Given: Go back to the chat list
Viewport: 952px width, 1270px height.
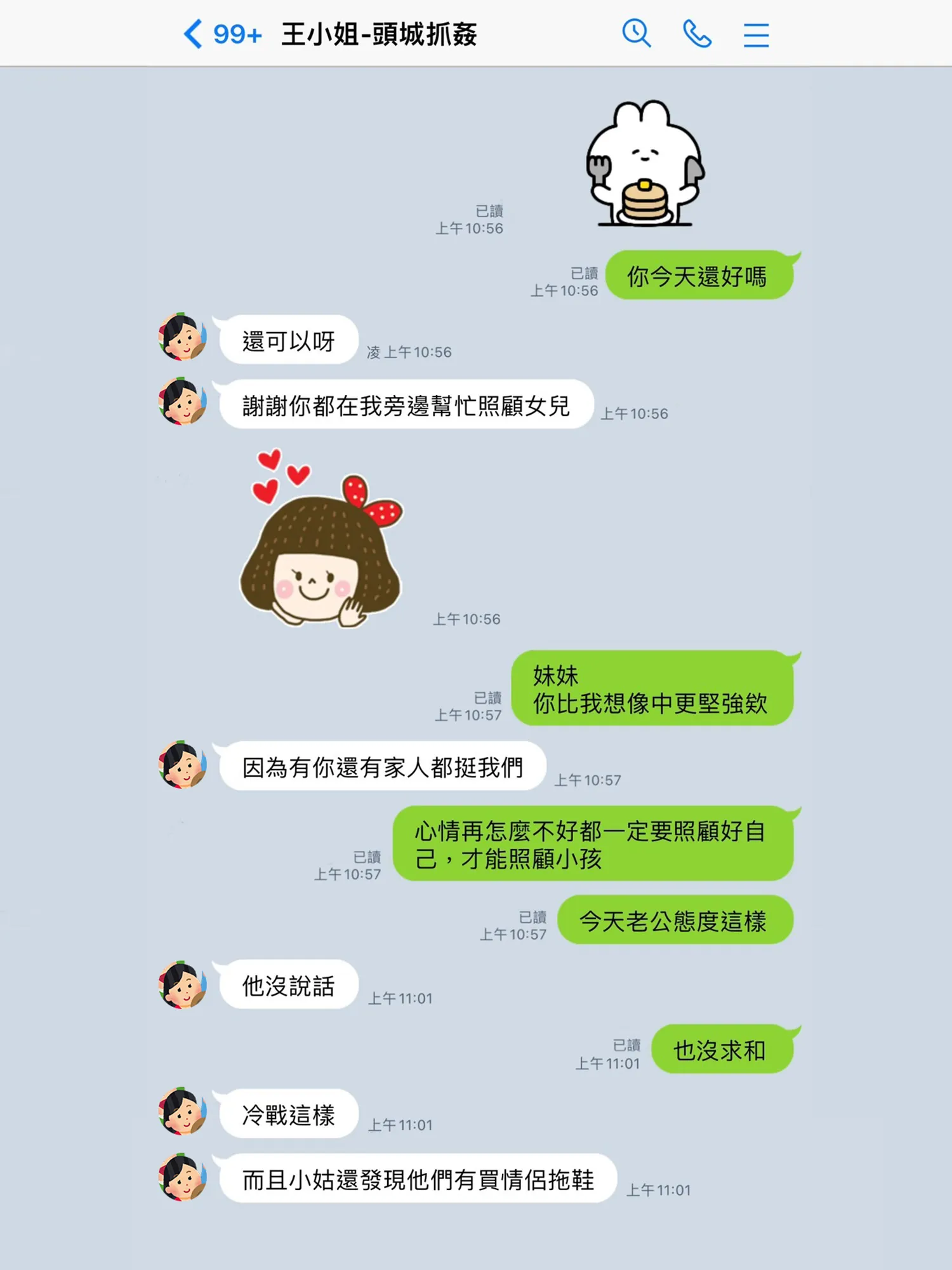Looking at the screenshot, I should (194, 34).
